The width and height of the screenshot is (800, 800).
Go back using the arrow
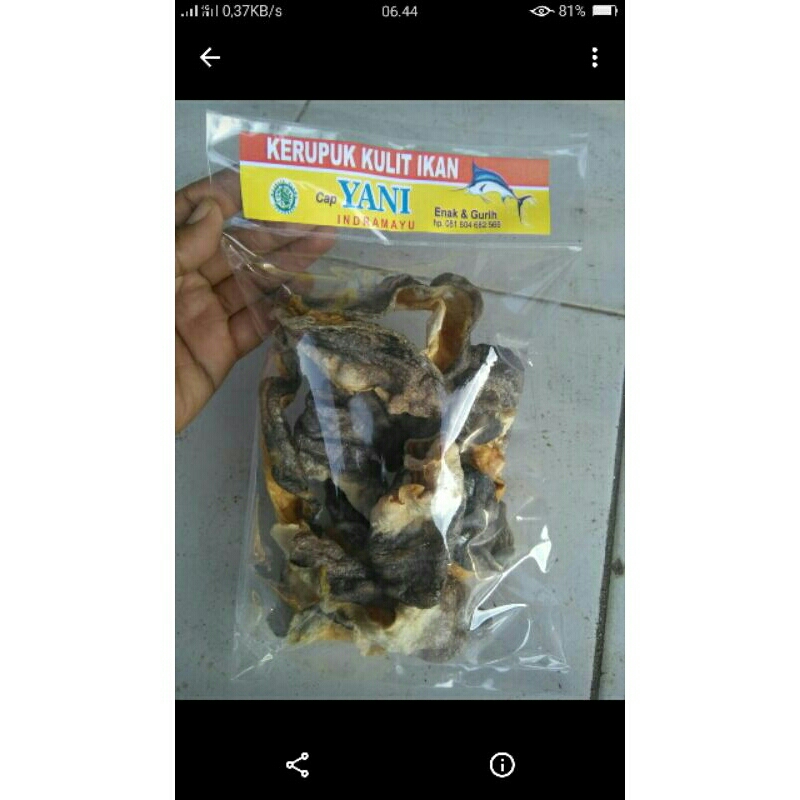click(210, 58)
